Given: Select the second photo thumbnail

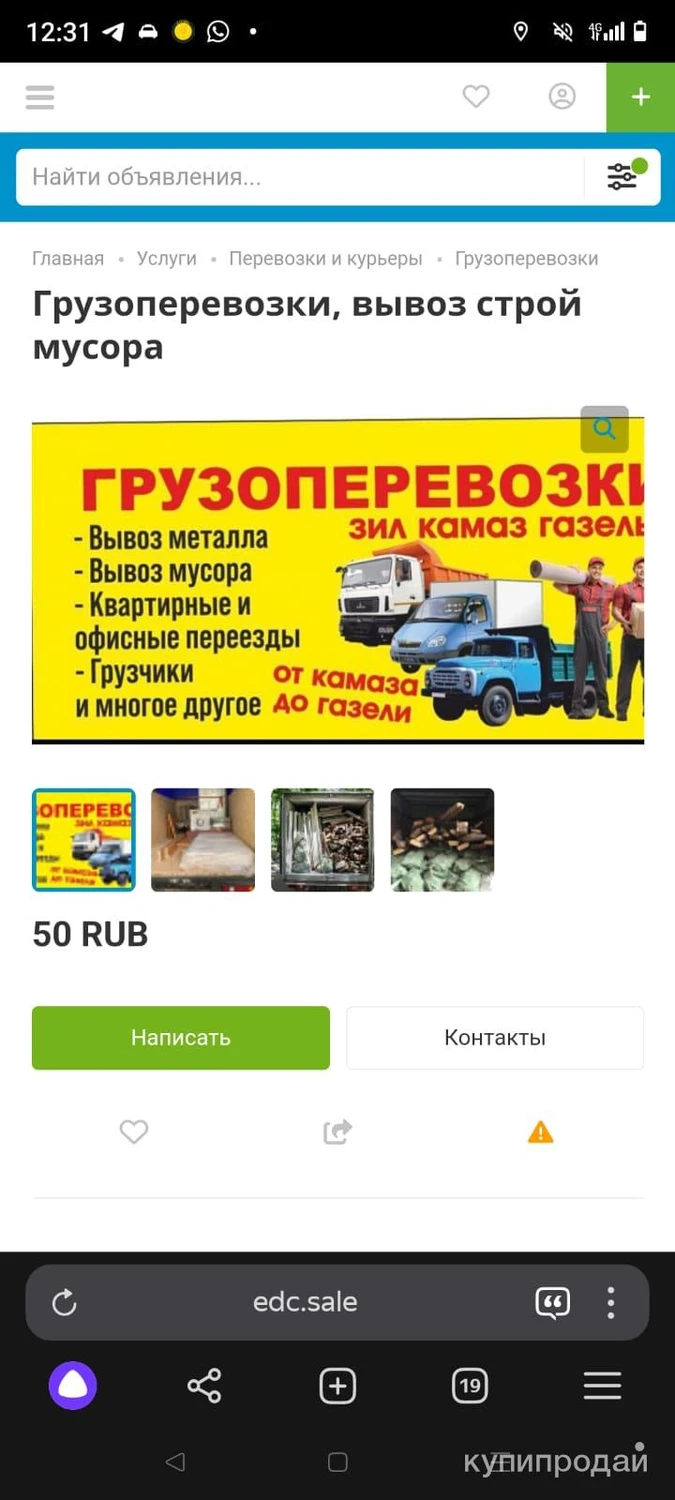Looking at the screenshot, I should pos(203,840).
